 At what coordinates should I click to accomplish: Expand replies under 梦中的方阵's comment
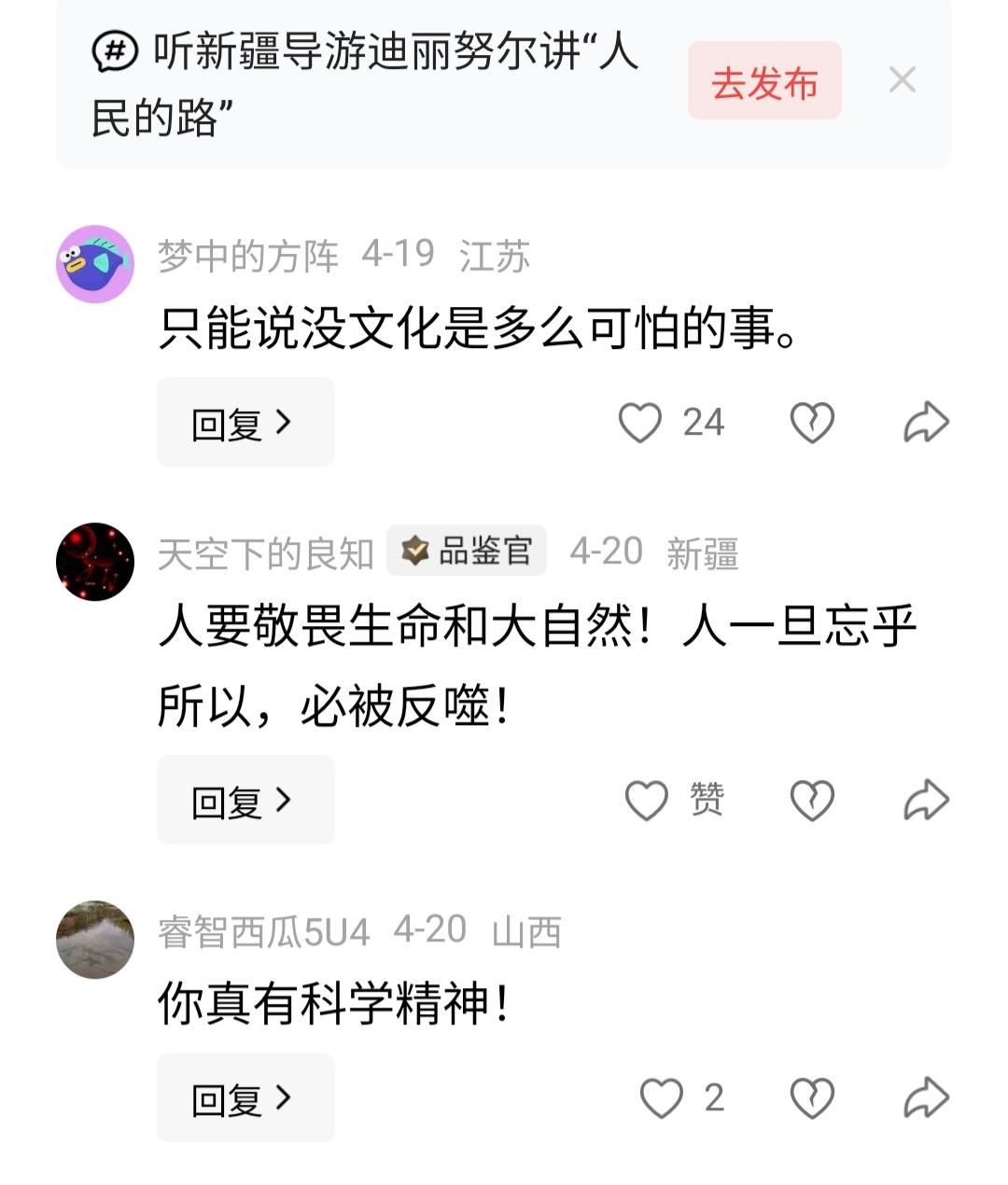[245, 422]
